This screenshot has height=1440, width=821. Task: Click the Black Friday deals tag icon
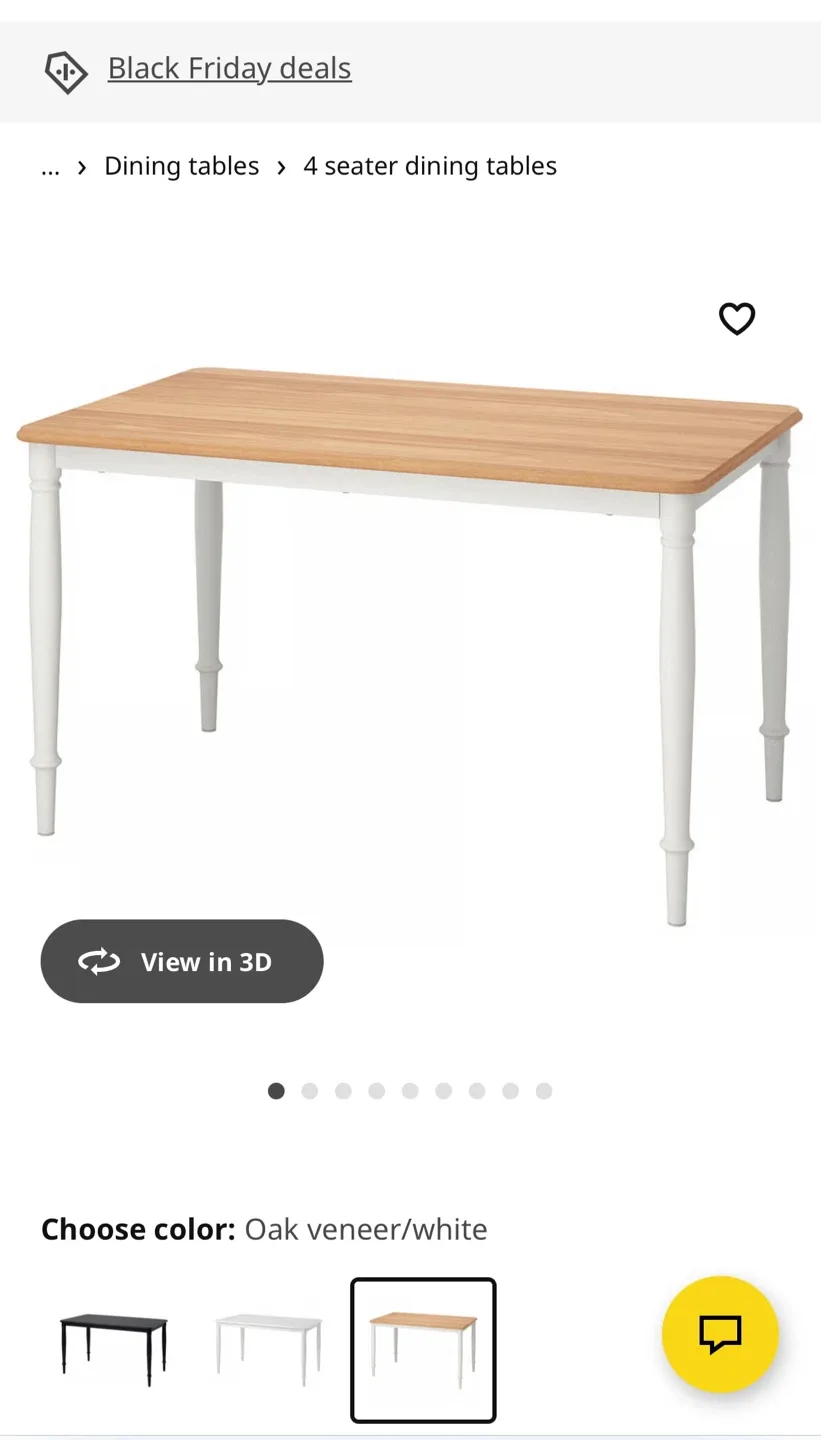tap(66, 70)
